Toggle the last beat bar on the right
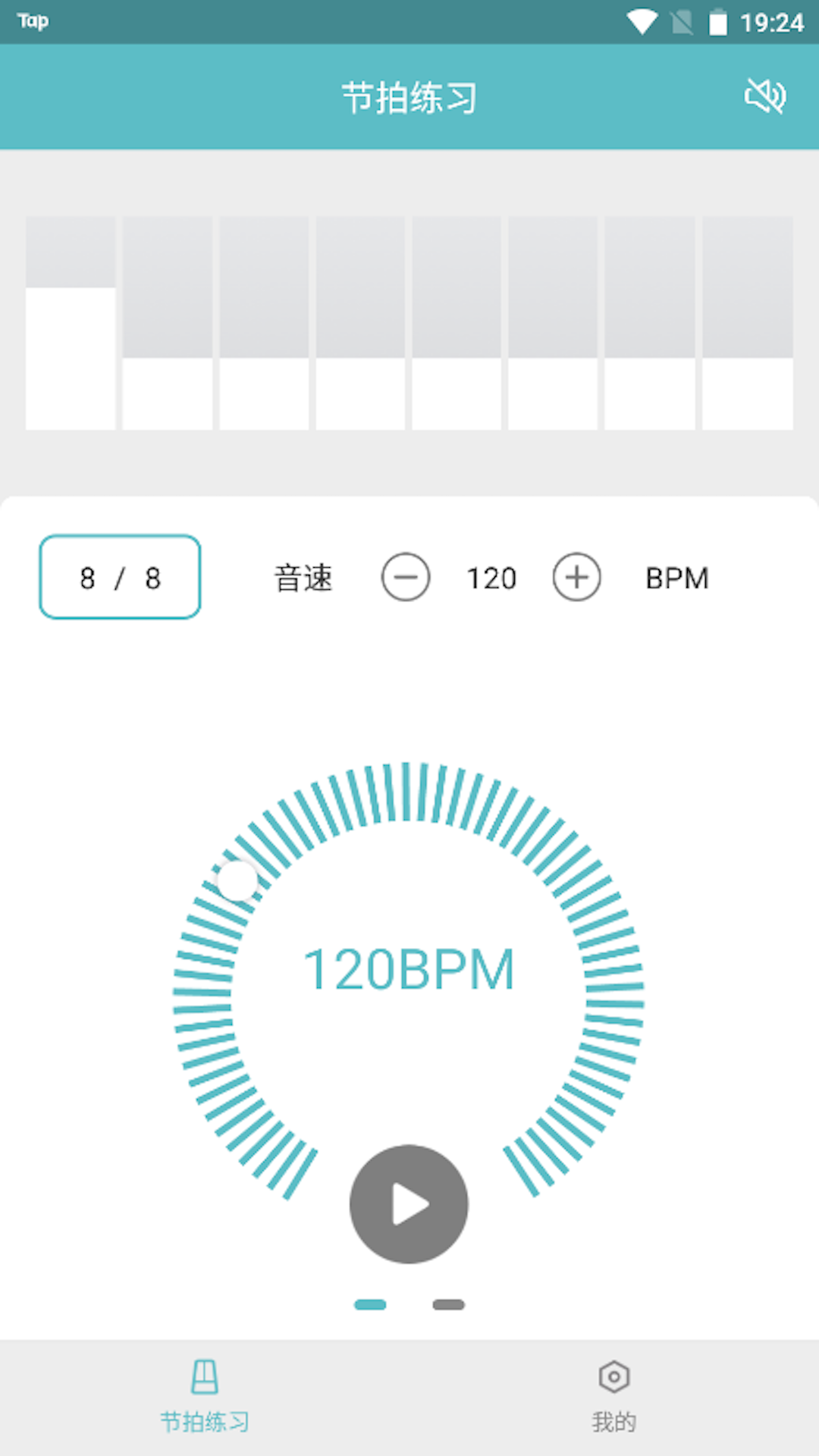Viewport: 819px width, 1456px height. [748, 324]
